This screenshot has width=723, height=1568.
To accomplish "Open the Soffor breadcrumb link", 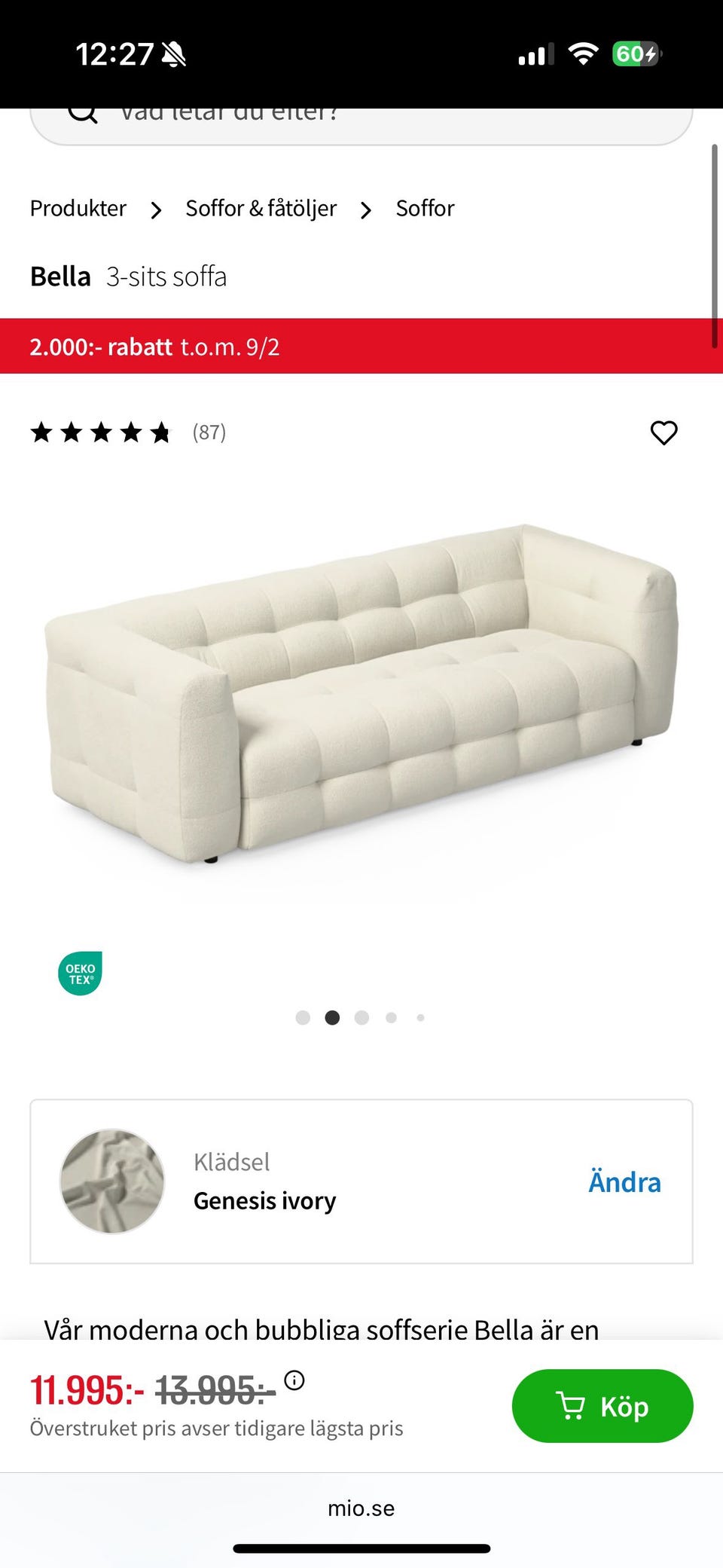I will click(425, 208).
